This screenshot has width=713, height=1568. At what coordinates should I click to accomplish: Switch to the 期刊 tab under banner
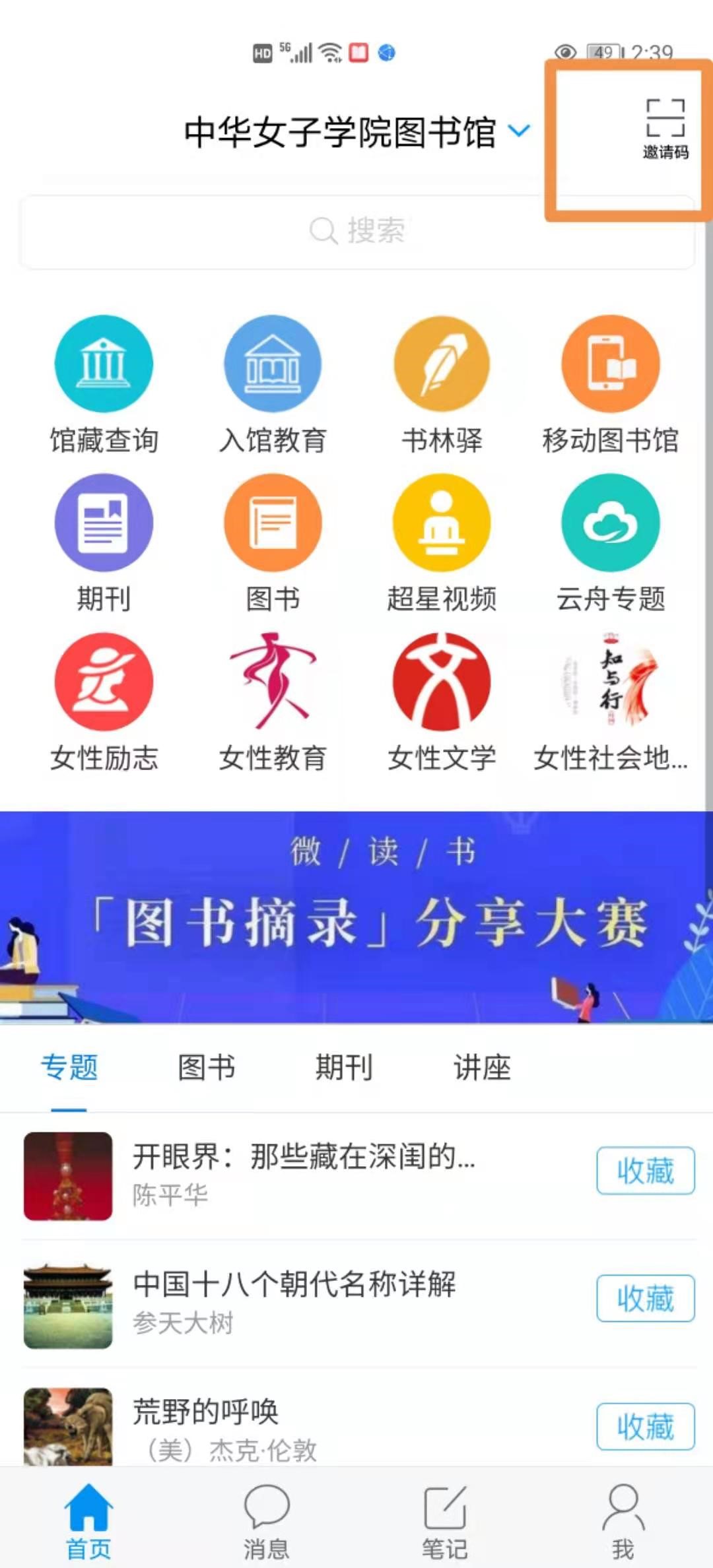(344, 1067)
